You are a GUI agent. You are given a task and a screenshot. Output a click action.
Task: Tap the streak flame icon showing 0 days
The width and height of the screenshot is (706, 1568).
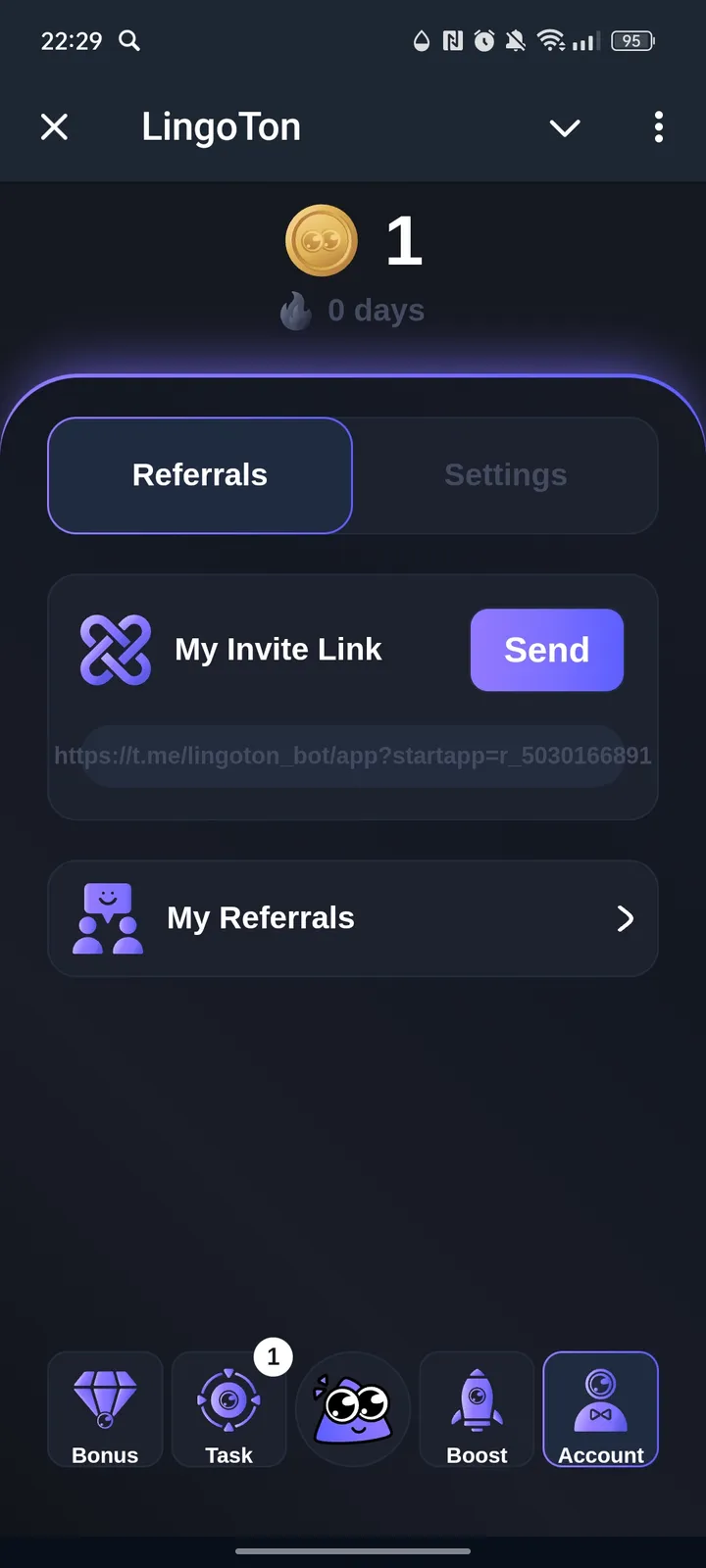[295, 311]
